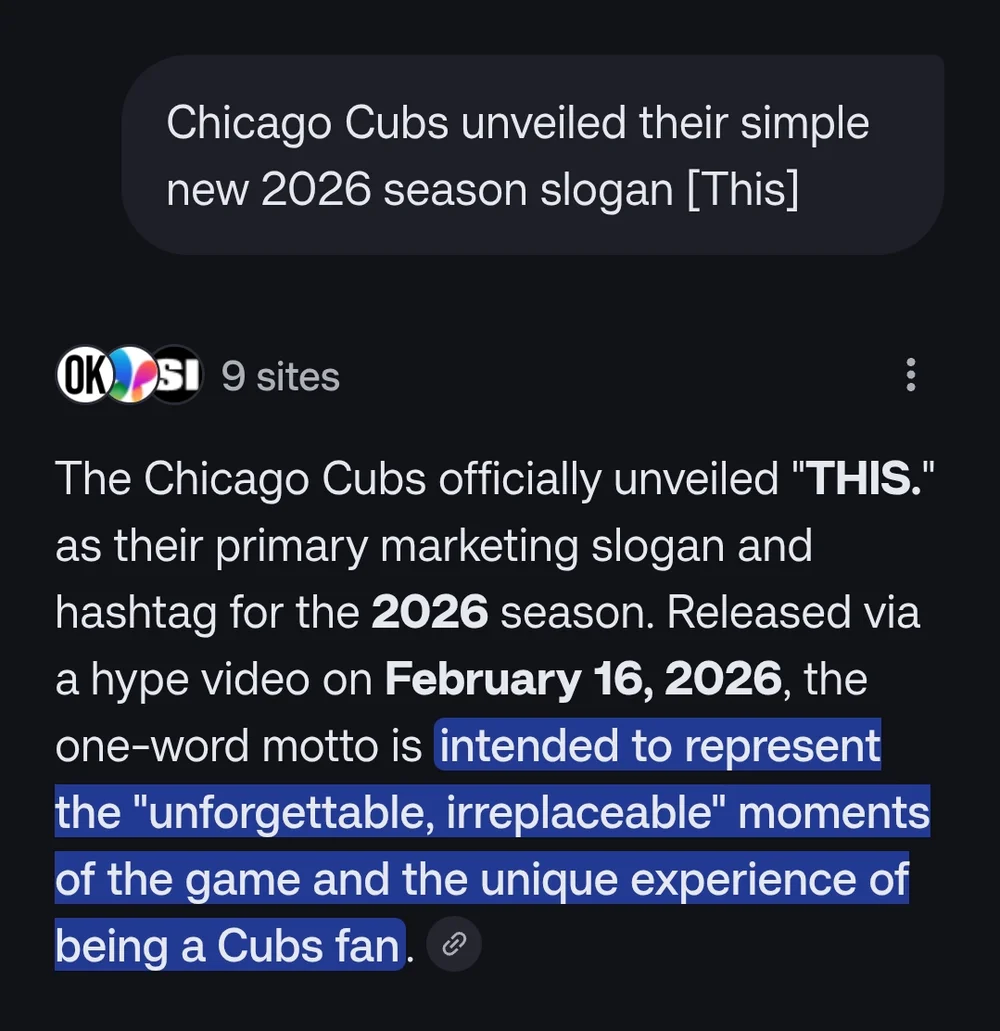This screenshot has width=1000, height=1031.
Task: Tap the link icon after the highlighted text
Action: click(454, 944)
